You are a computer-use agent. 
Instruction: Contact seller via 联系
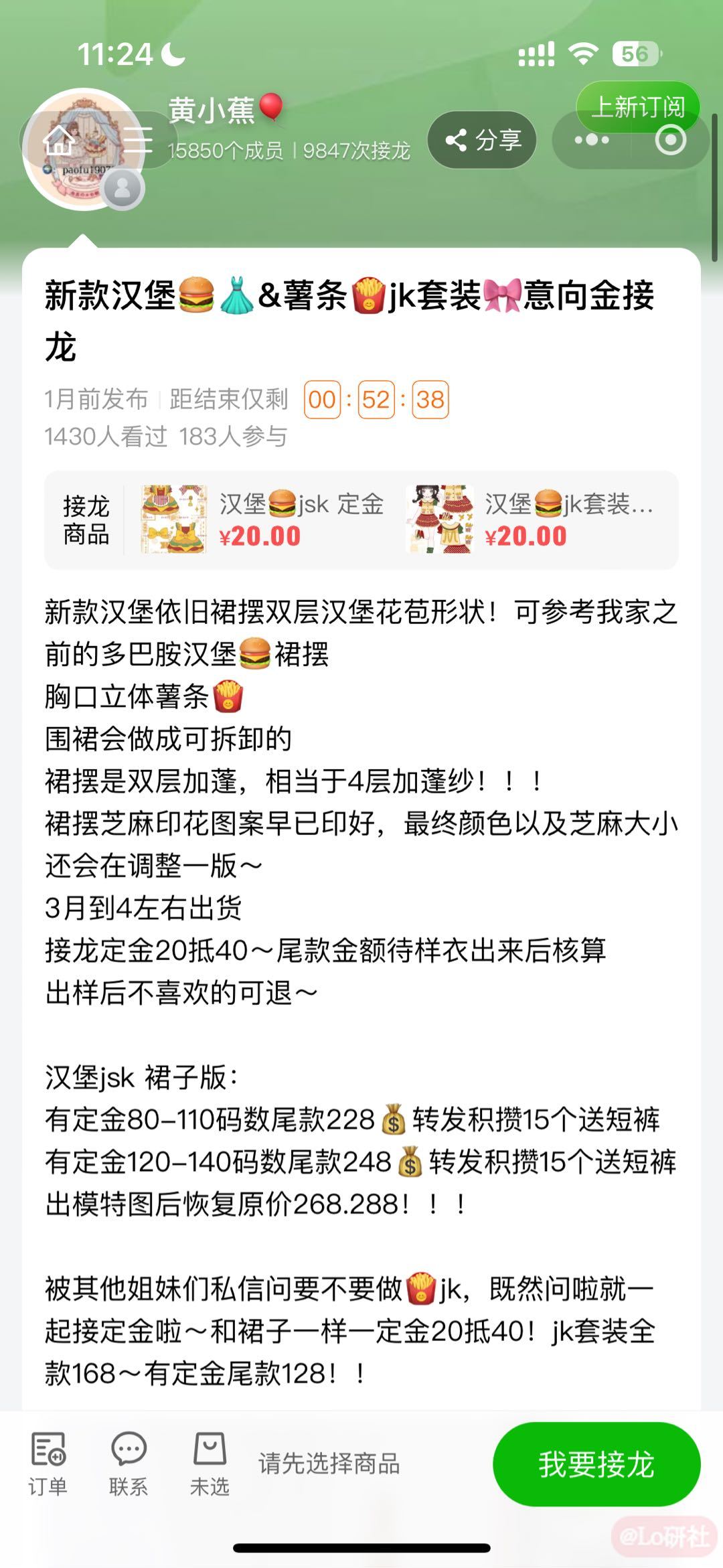128,1464
